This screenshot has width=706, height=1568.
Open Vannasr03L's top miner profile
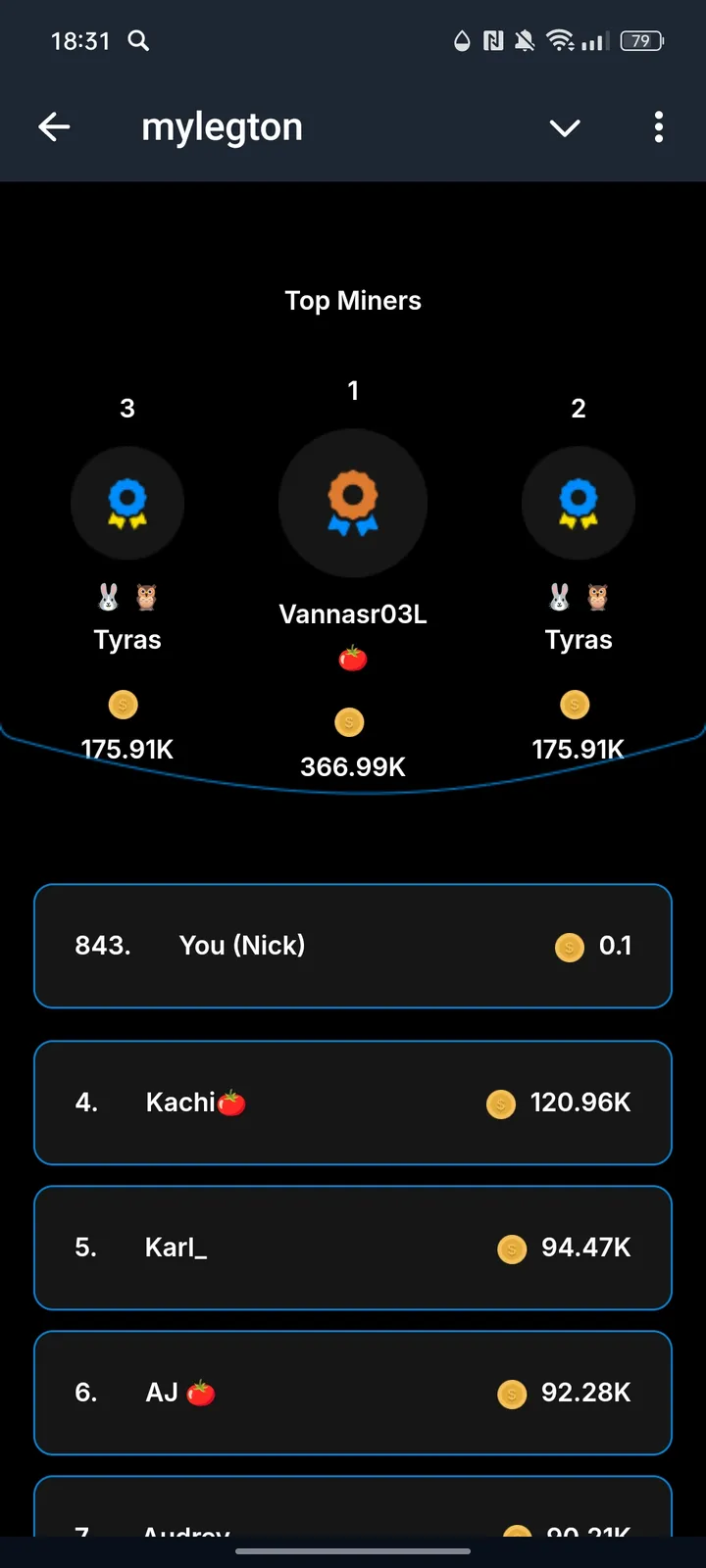tap(353, 504)
